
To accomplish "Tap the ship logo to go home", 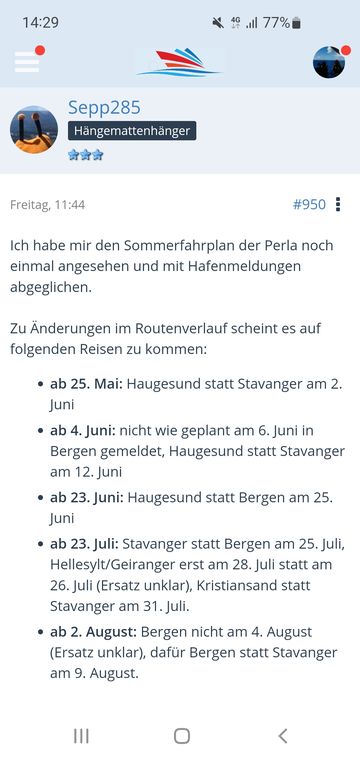I will click(x=180, y=62).
